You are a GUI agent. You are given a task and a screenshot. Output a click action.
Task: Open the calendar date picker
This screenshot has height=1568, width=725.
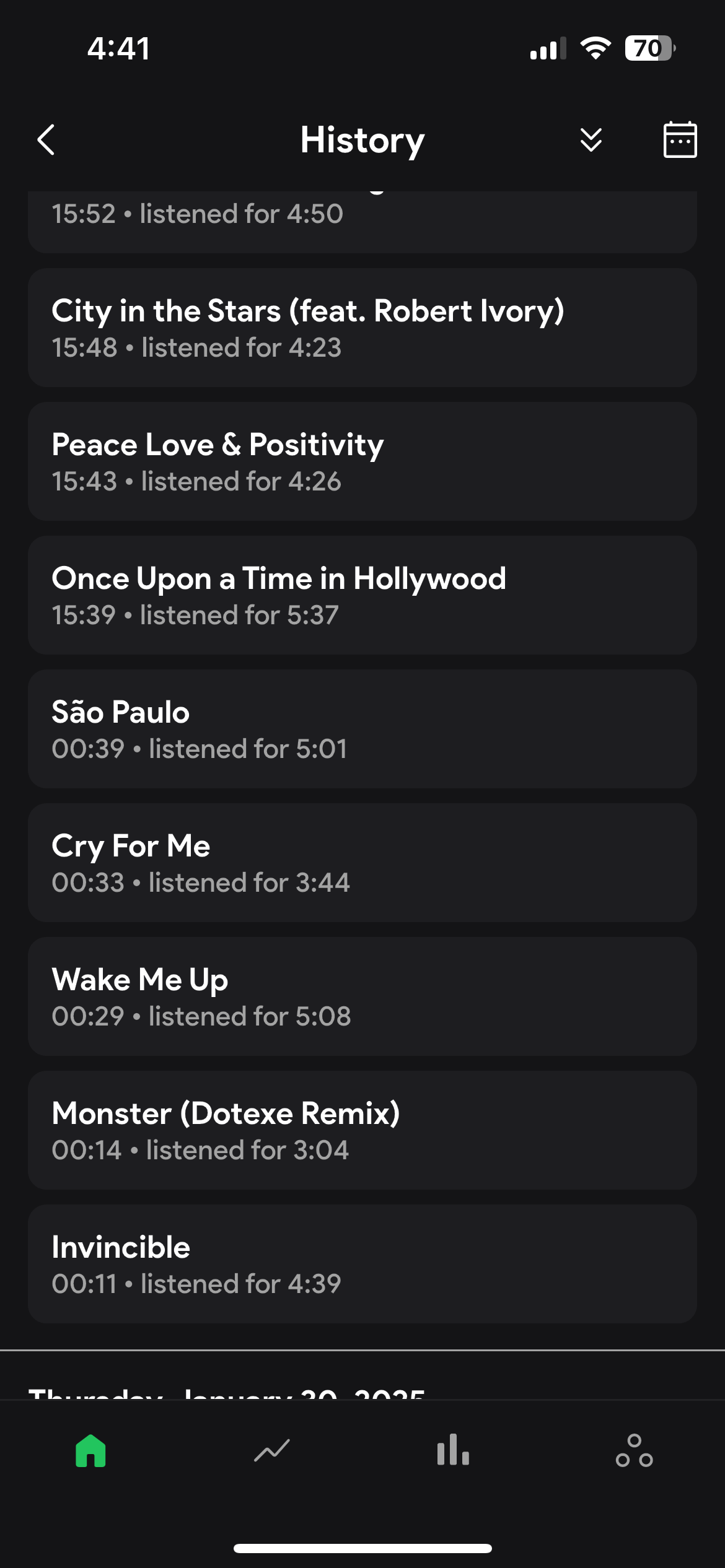tap(680, 140)
